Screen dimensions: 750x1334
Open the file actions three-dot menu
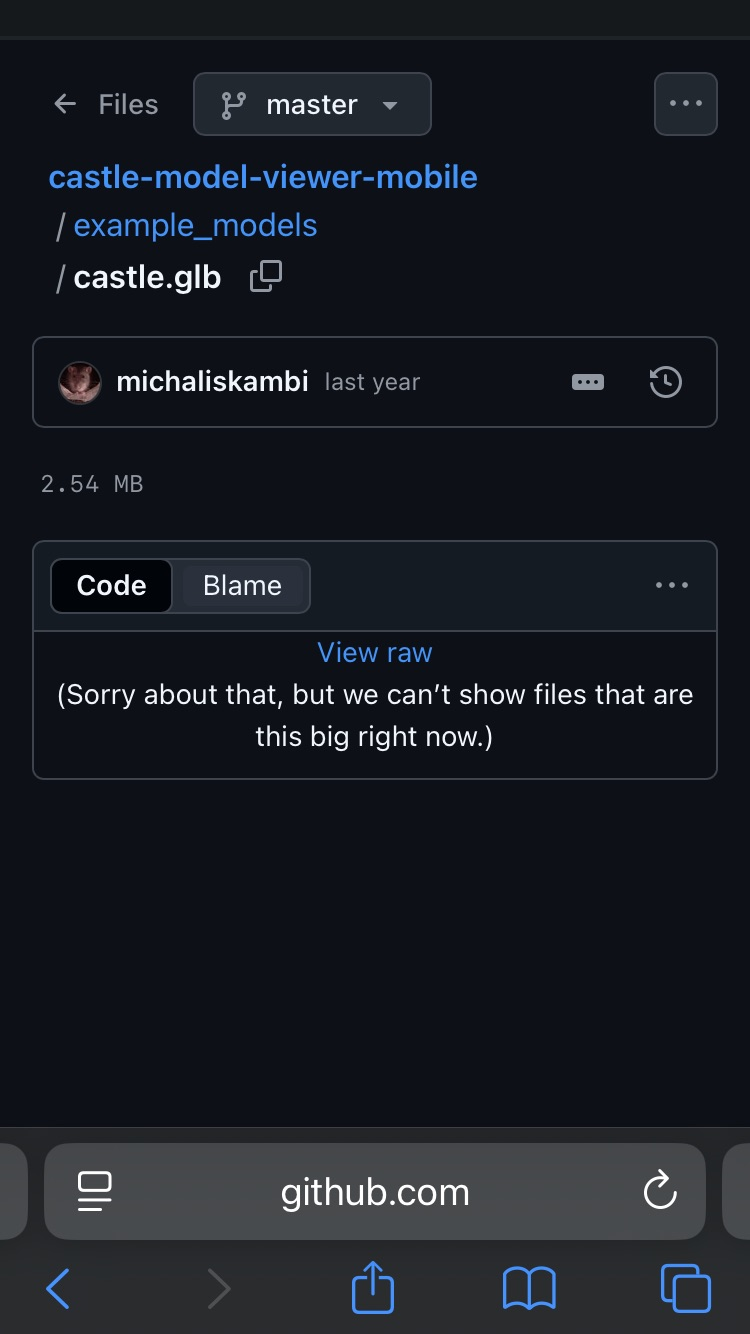672,585
